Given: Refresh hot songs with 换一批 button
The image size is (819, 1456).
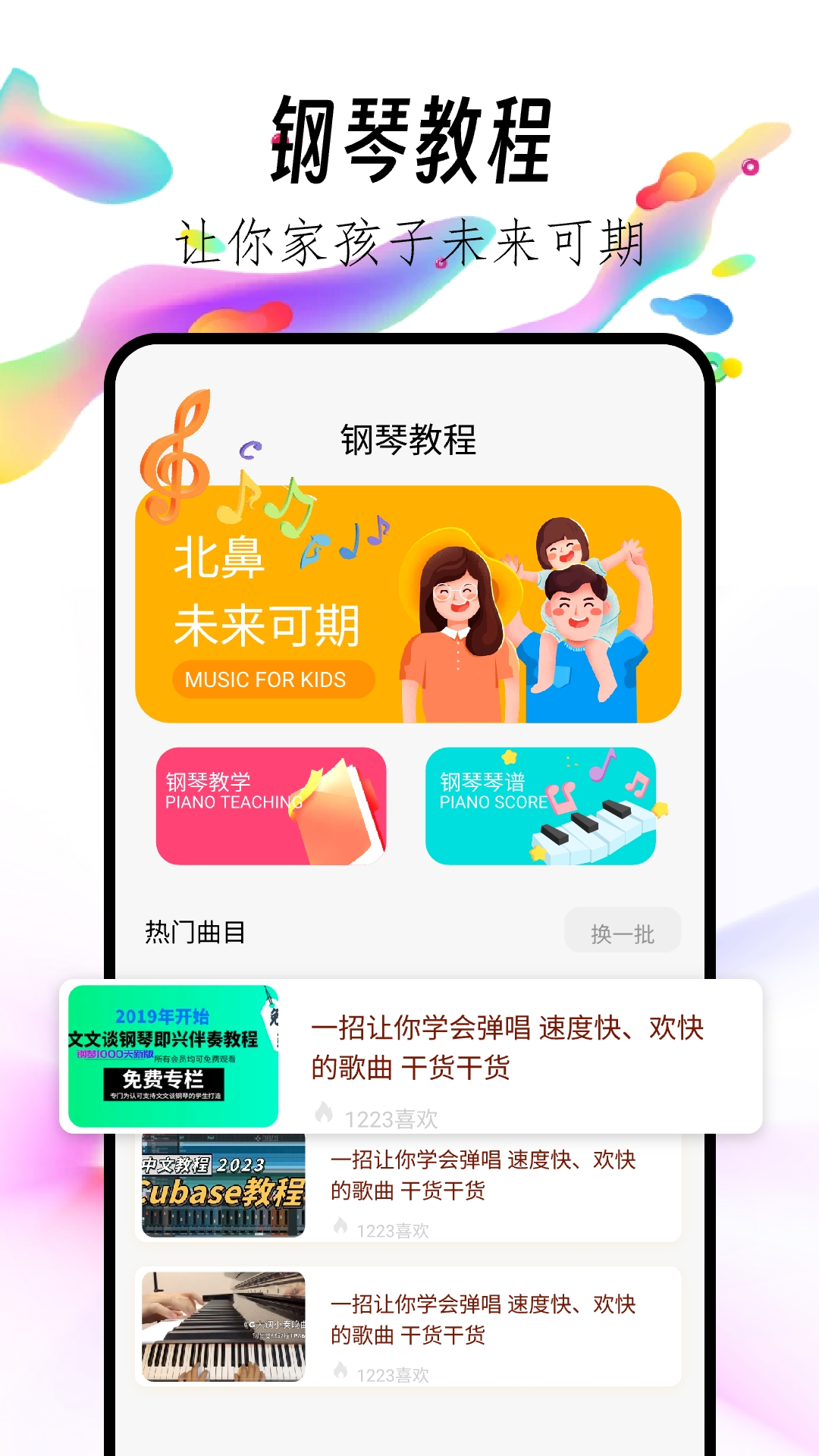Looking at the screenshot, I should coord(623,930).
